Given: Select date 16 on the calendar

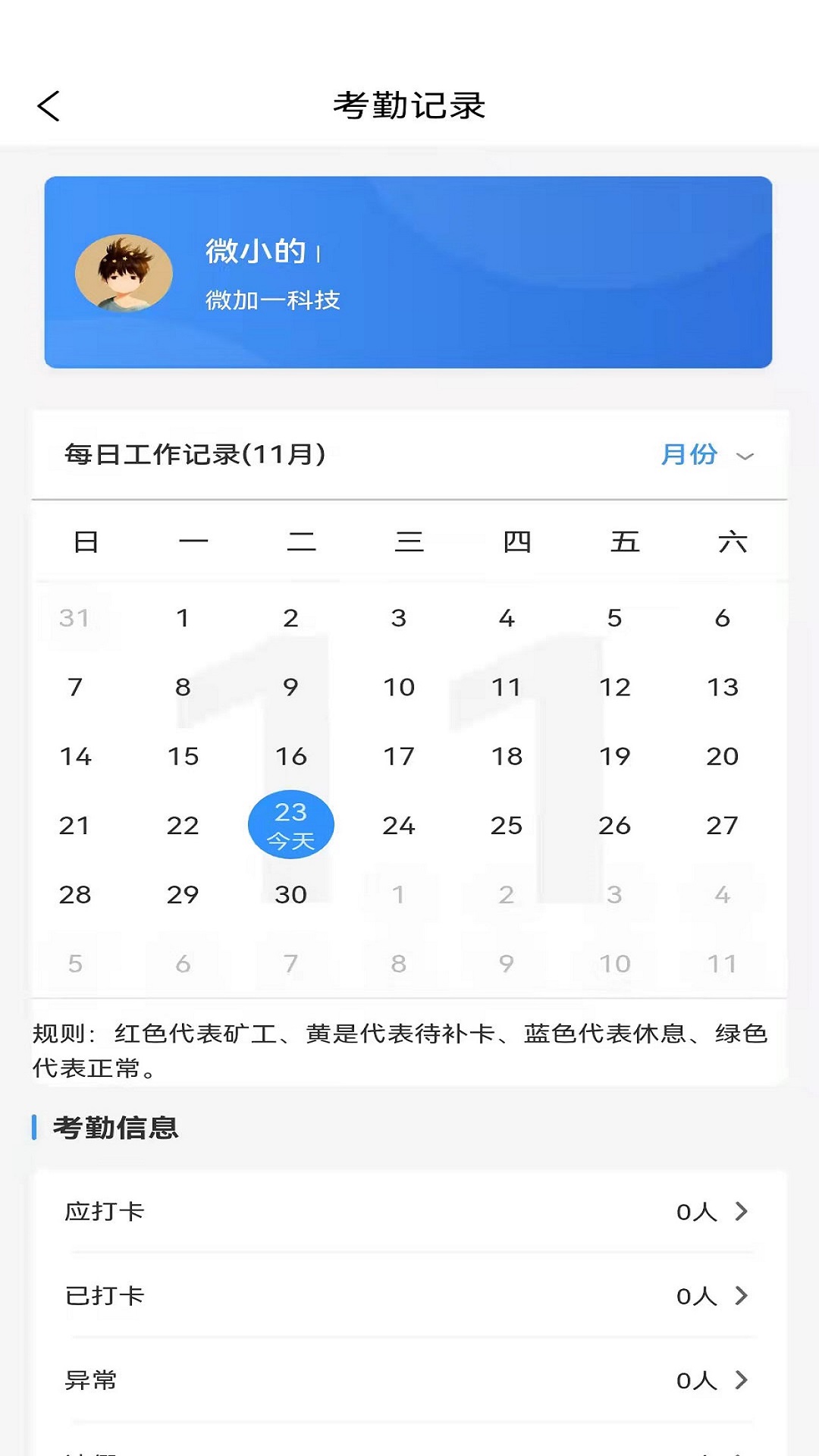Looking at the screenshot, I should 290,756.
